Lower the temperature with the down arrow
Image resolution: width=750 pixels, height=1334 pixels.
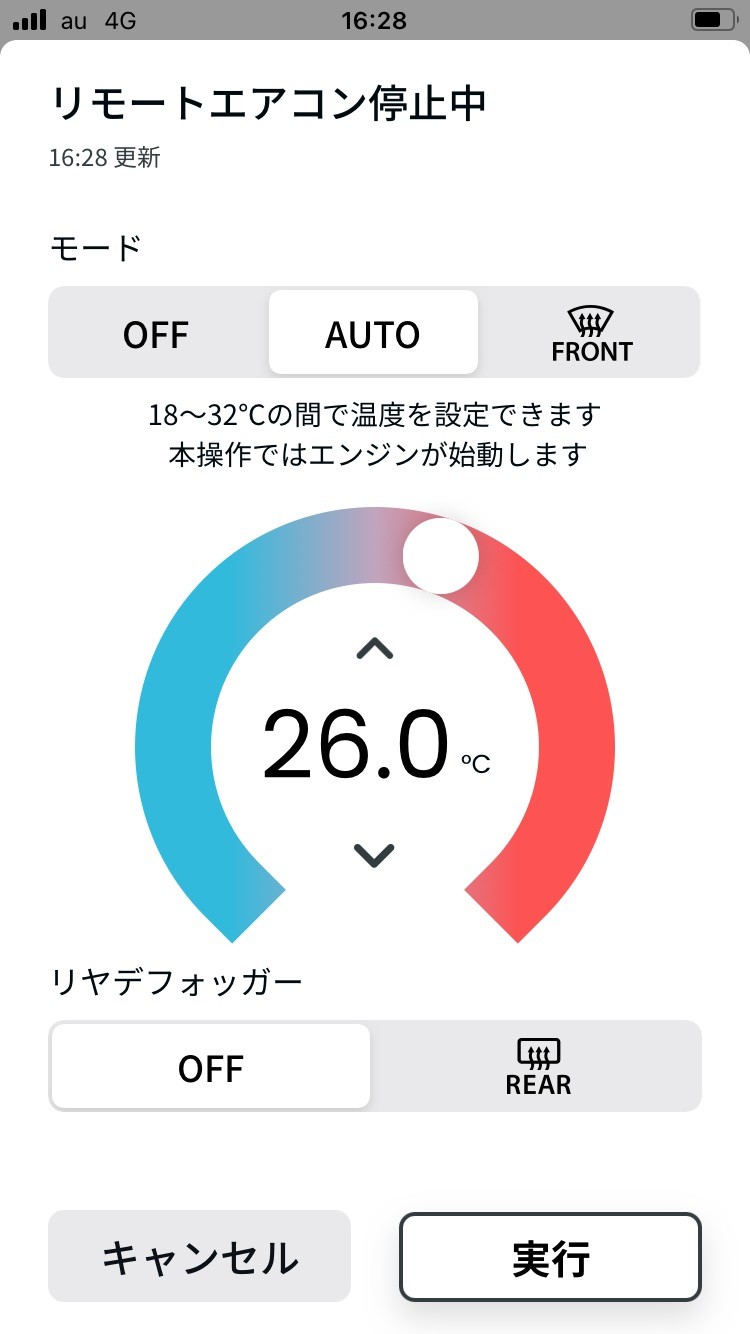click(x=375, y=854)
